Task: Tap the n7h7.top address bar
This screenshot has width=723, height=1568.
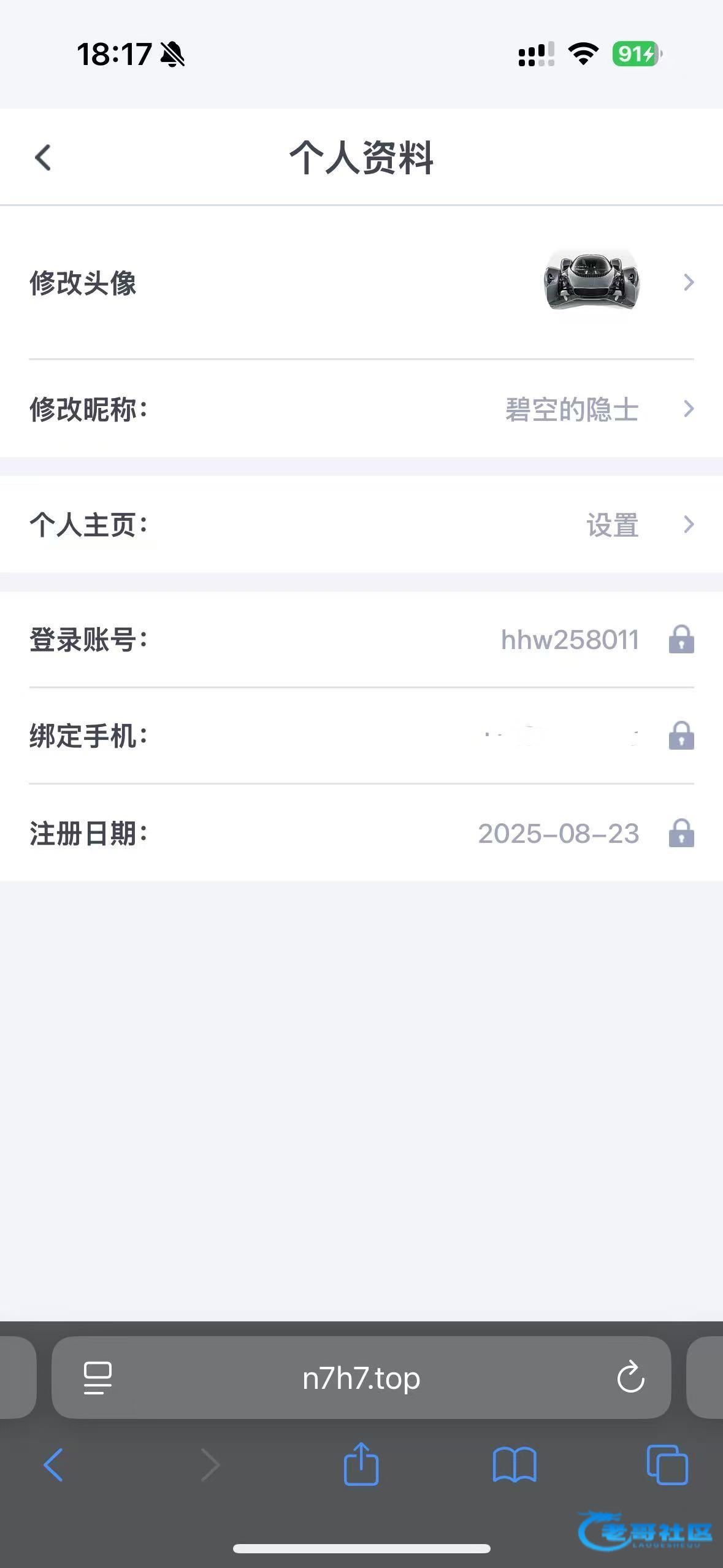Action: [x=361, y=1378]
